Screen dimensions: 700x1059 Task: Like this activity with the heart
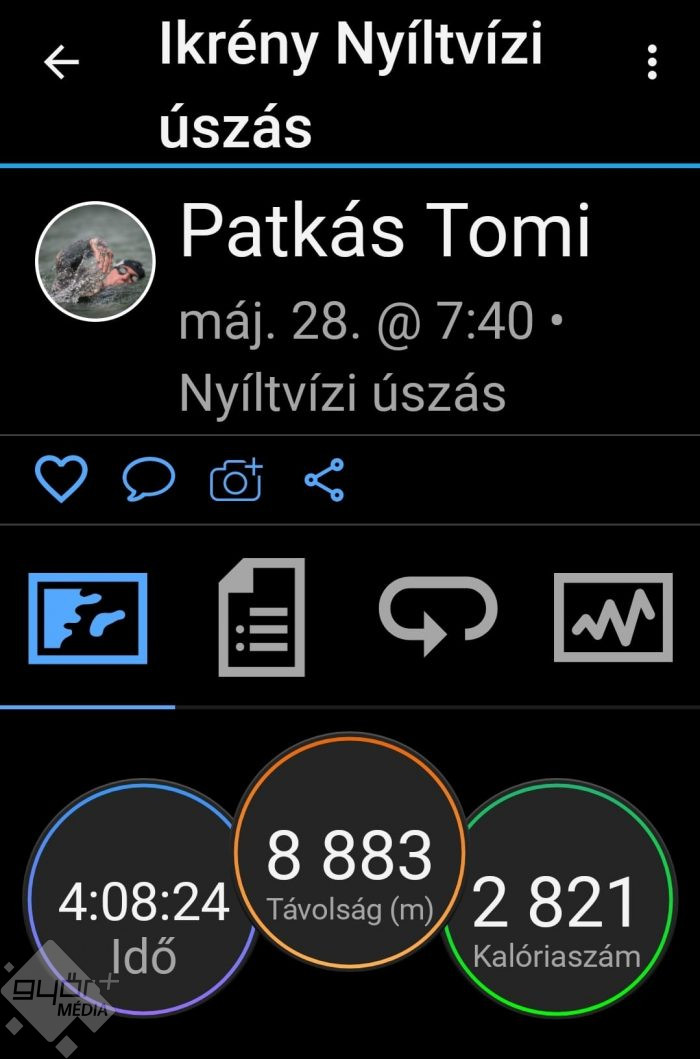click(62, 480)
